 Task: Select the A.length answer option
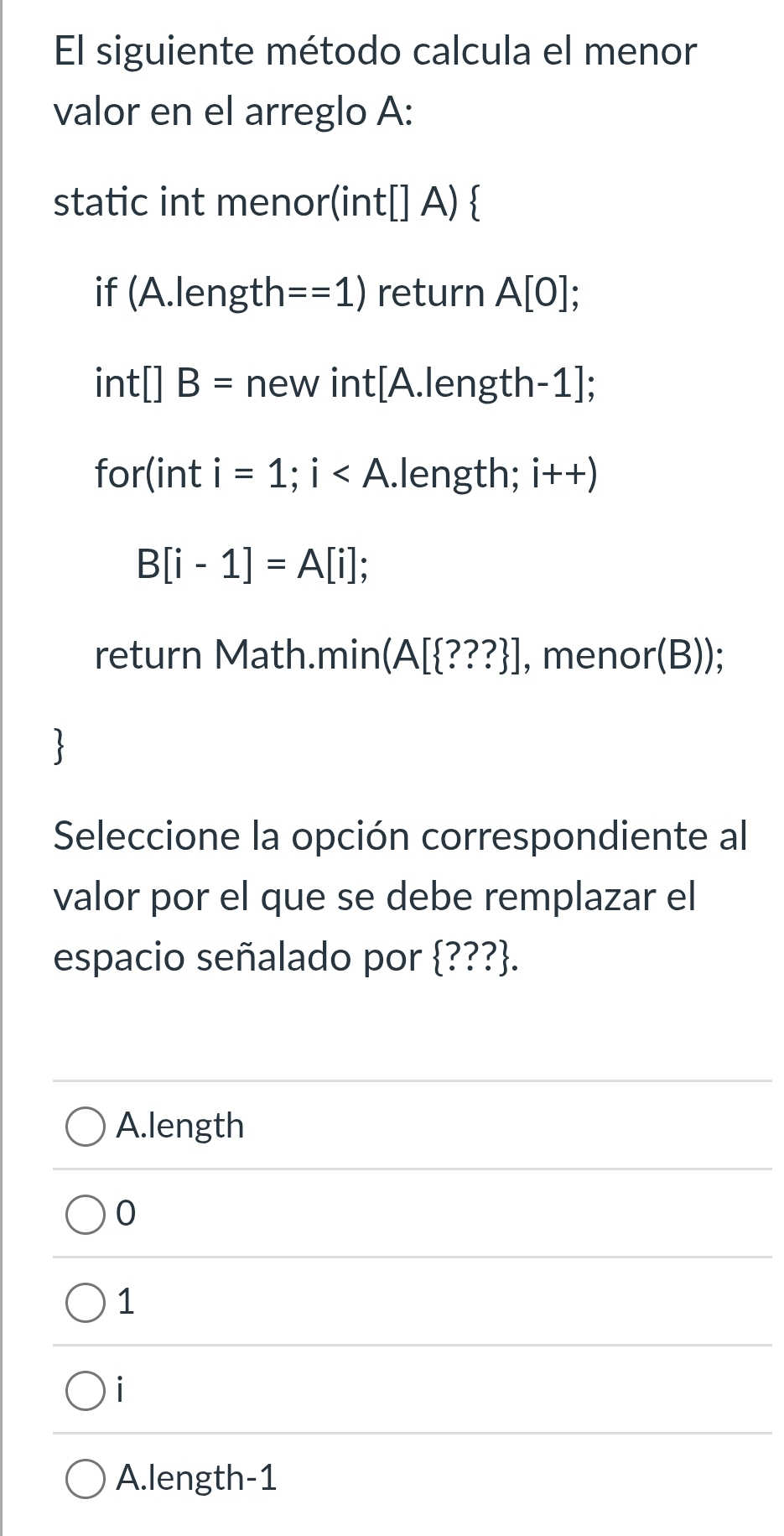(85, 1127)
